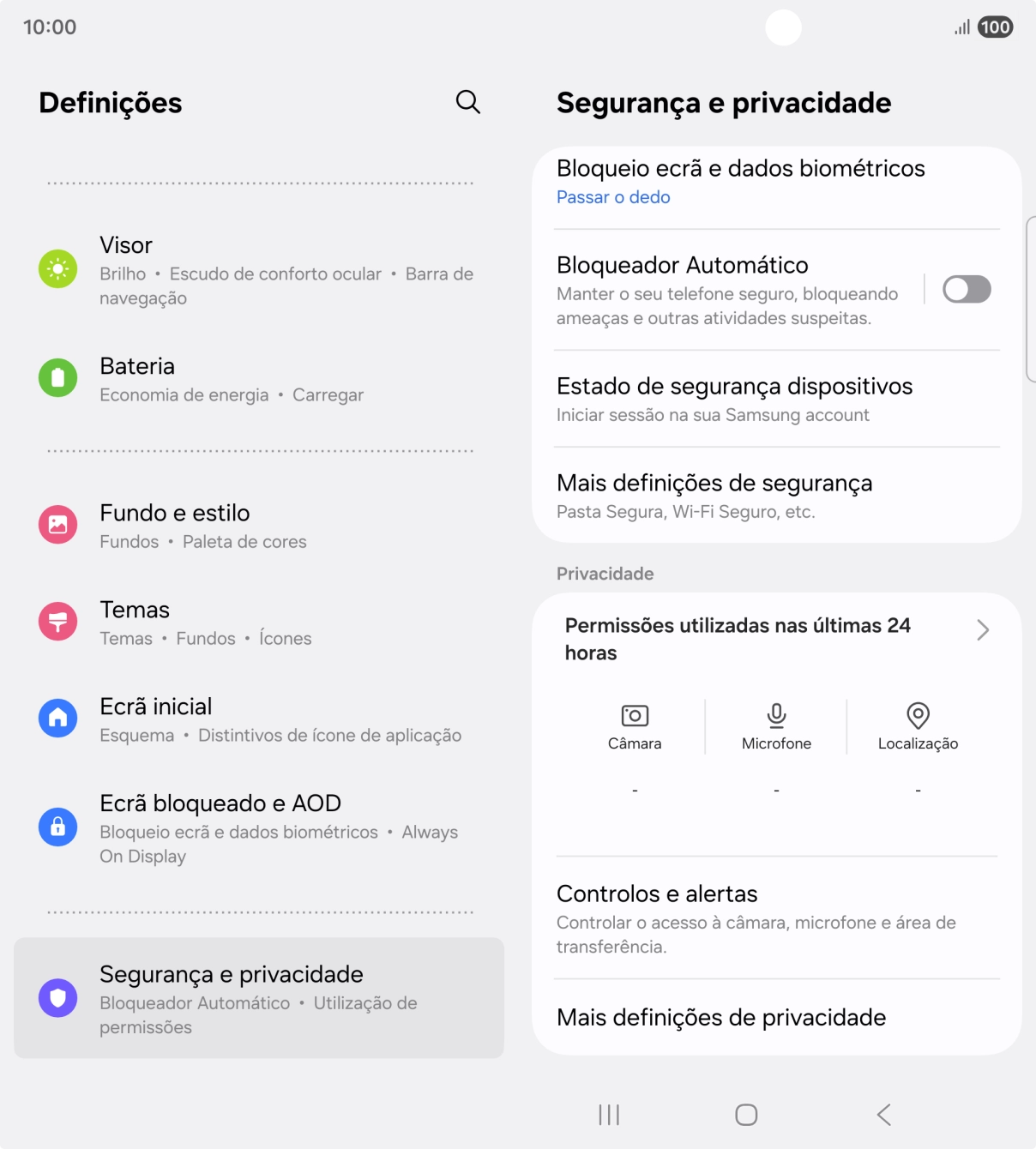Open the Localização permission icon
This screenshot has width=1036, height=1149.
coord(918,715)
